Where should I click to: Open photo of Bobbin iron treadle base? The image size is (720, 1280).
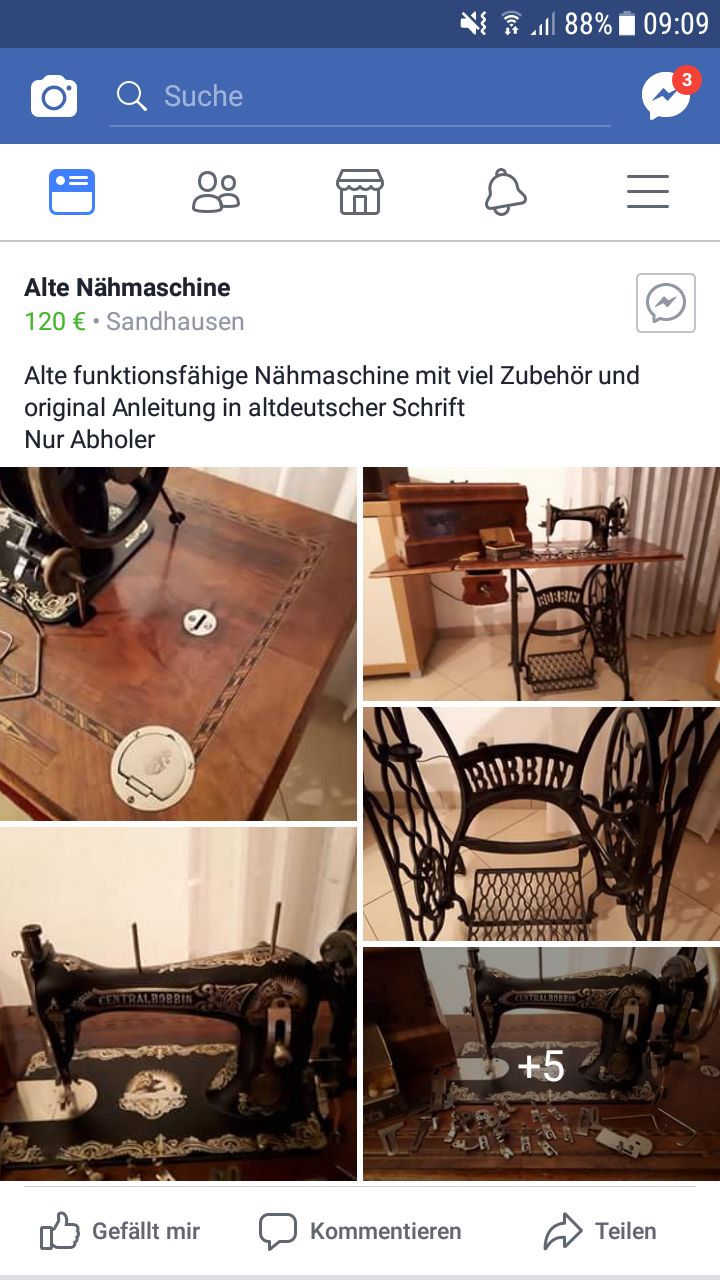click(x=541, y=824)
